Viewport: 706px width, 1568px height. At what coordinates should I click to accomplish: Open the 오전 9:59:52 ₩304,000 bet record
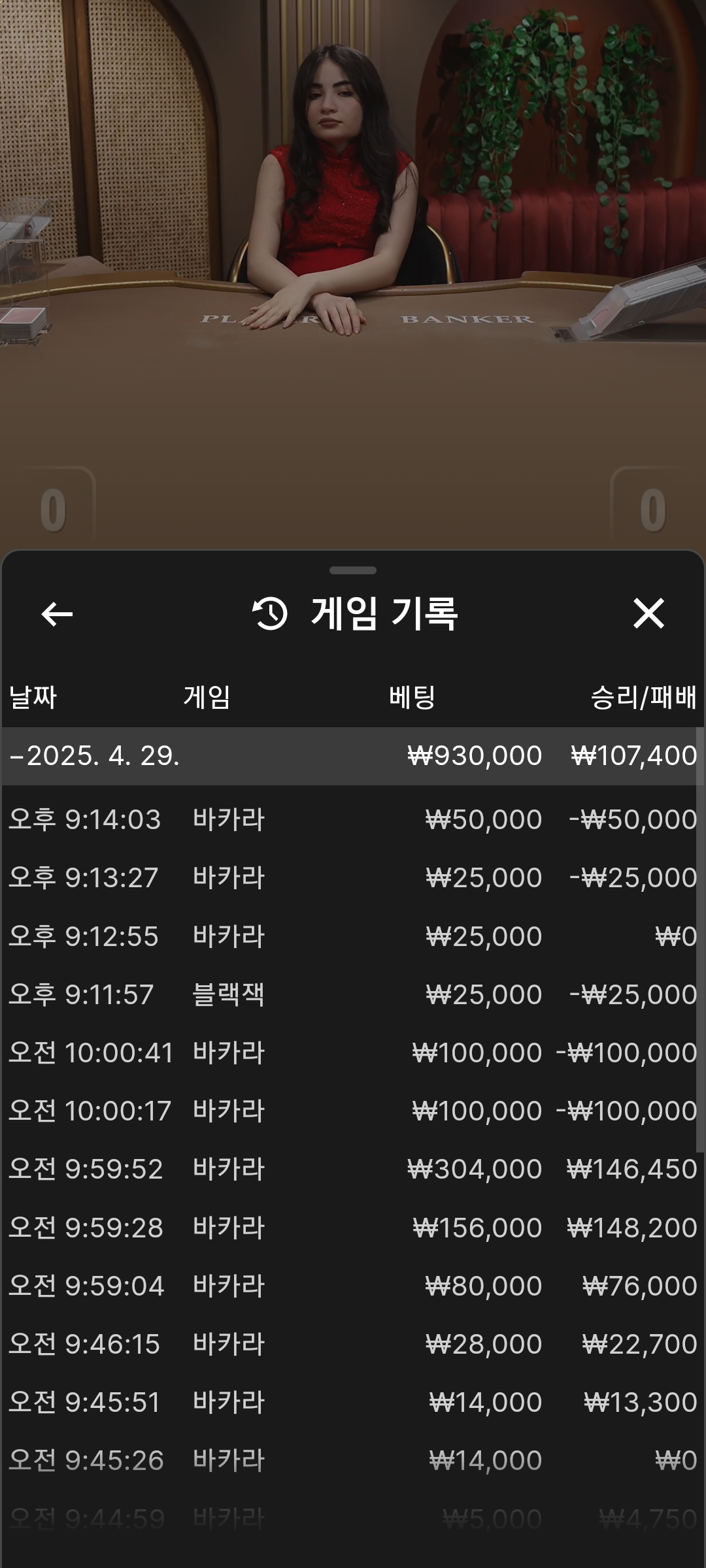[353, 1169]
